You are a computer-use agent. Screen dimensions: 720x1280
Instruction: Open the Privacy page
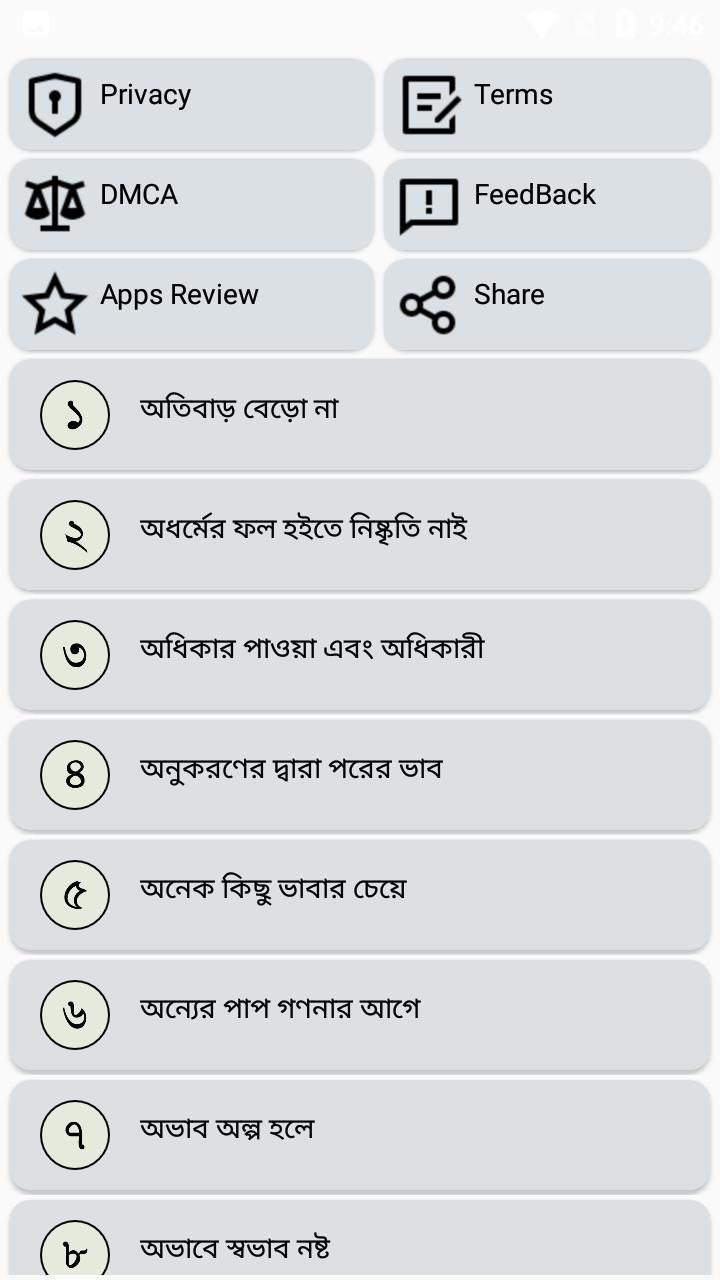coord(190,104)
